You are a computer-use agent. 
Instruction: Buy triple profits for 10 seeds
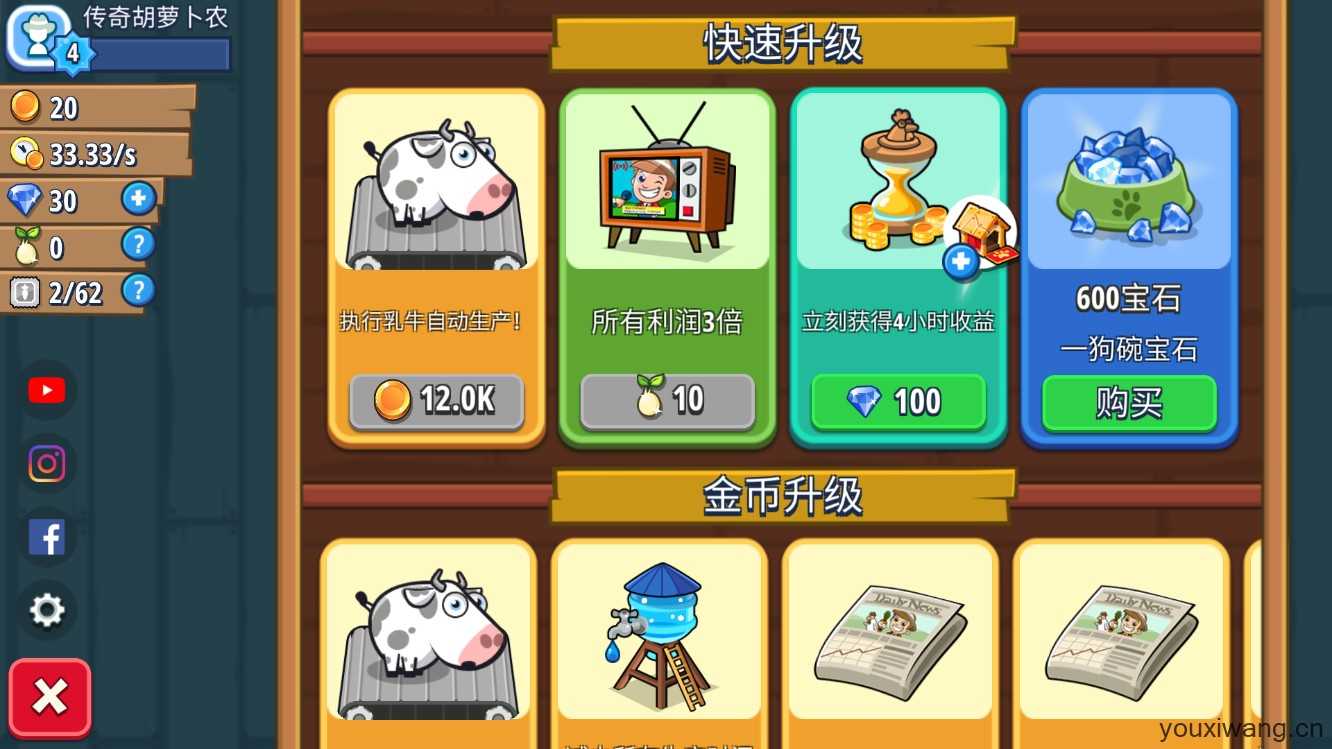click(667, 401)
